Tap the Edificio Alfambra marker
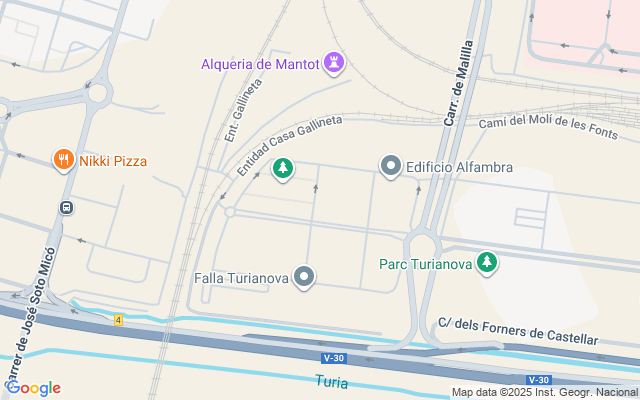Screen dimensions: 640x400 [391, 166]
